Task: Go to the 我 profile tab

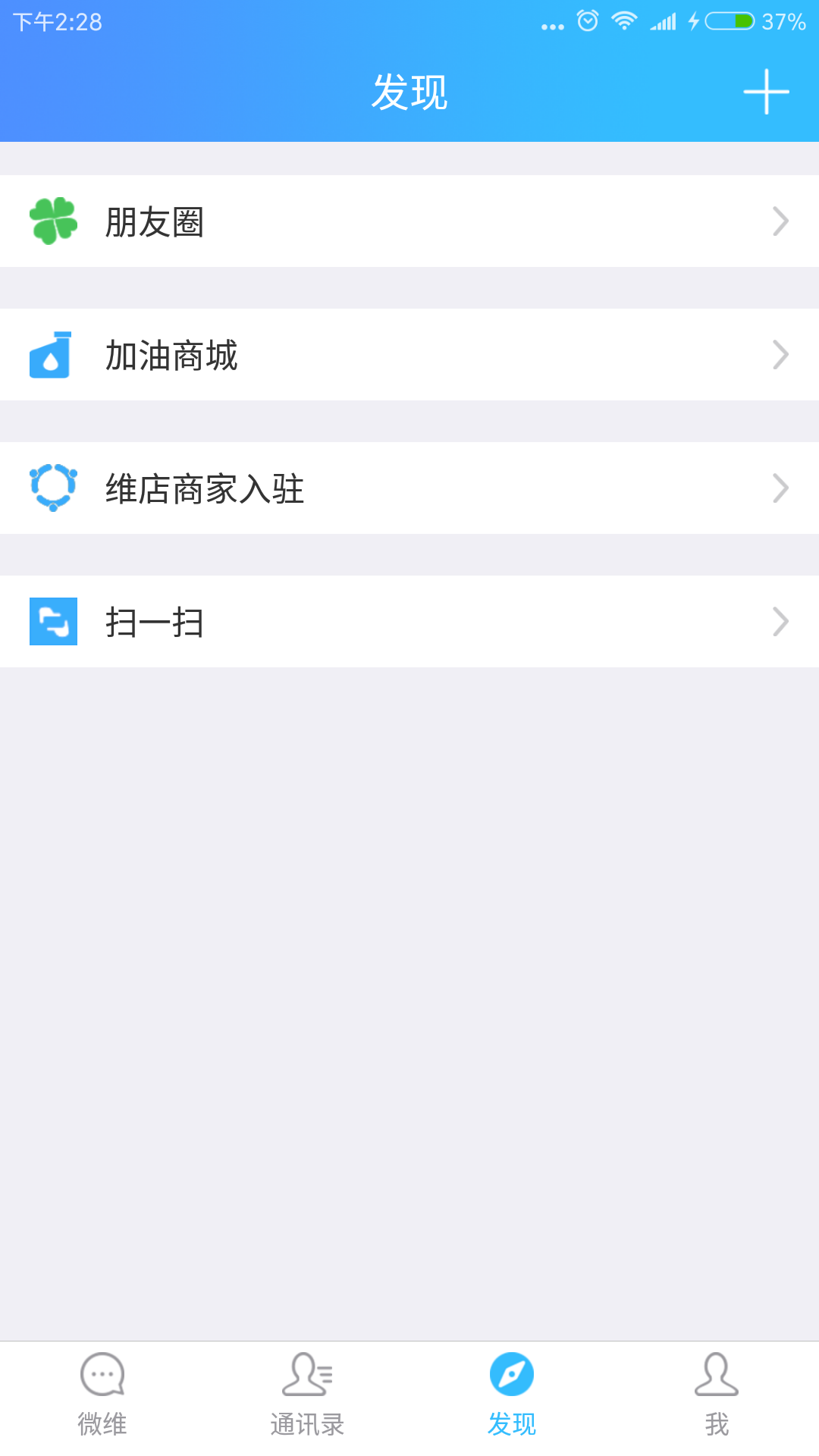Action: pyautogui.click(x=717, y=1395)
